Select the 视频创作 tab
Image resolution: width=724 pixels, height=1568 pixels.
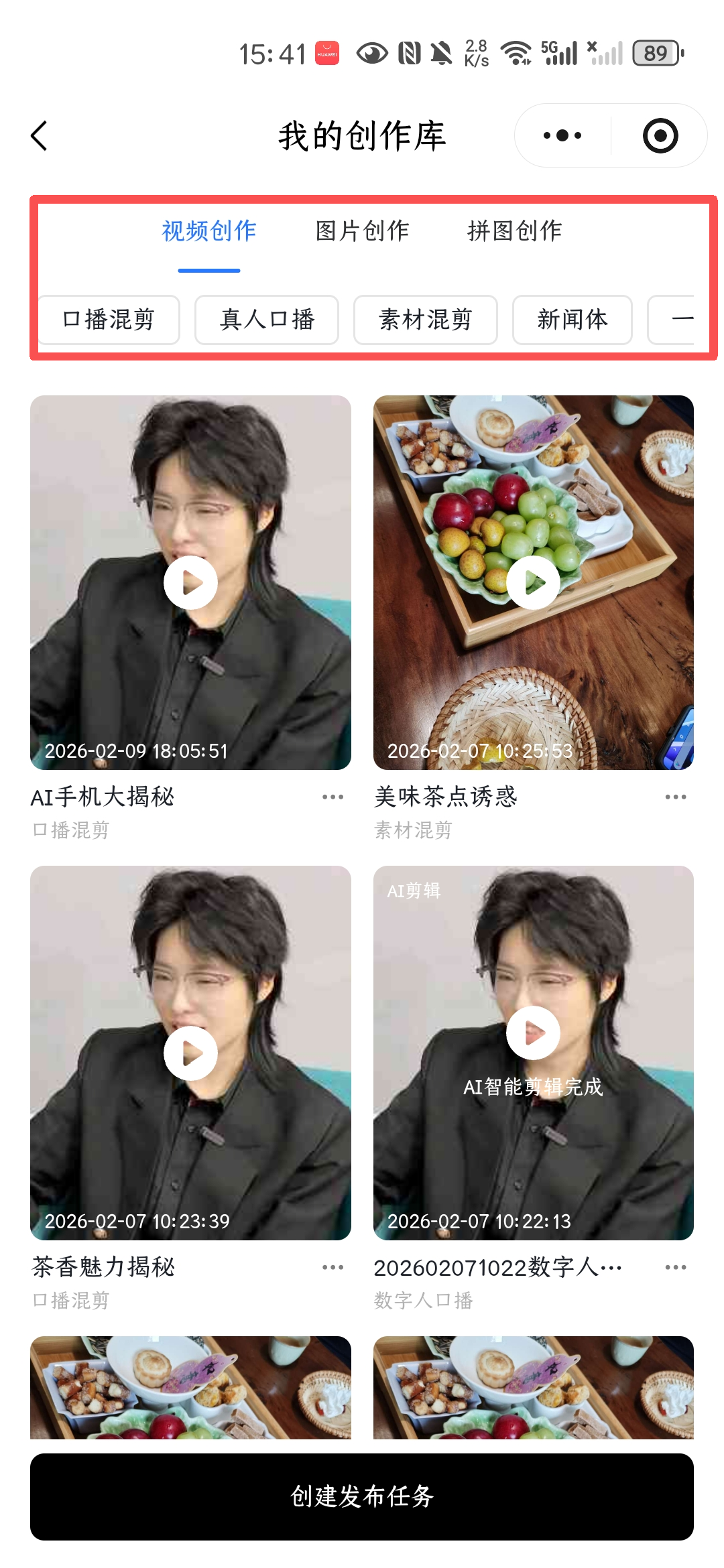click(209, 231)
